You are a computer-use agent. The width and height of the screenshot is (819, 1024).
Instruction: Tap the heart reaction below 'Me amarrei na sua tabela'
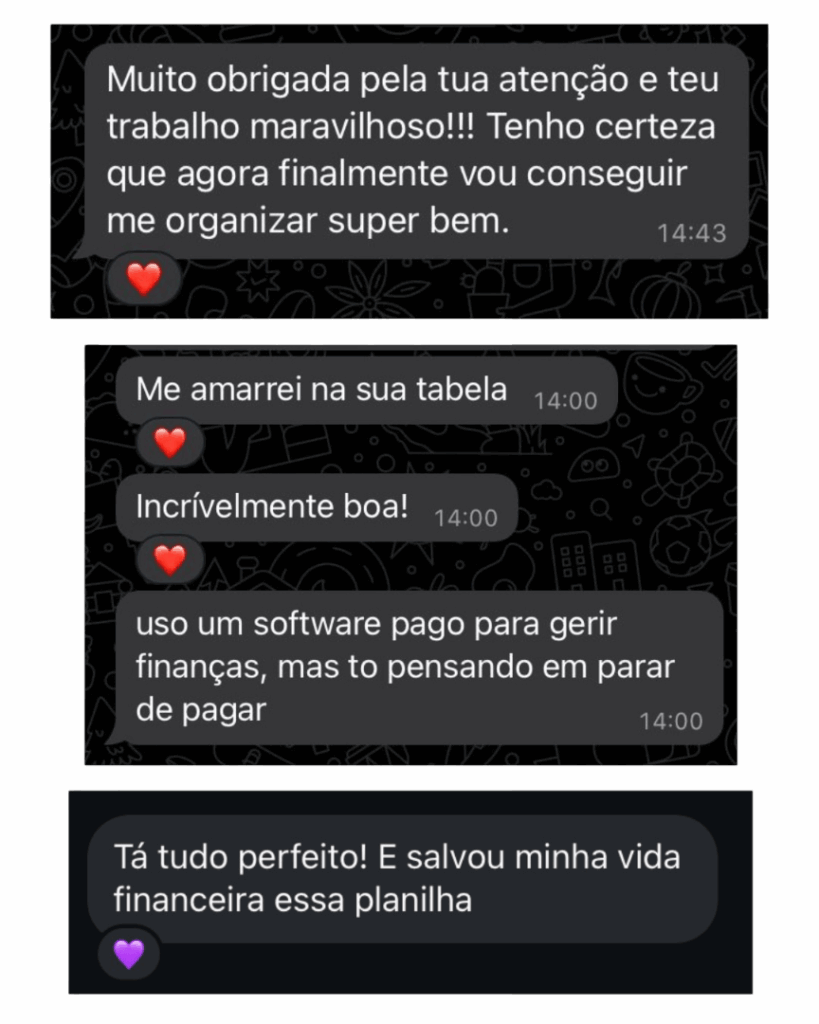(x=168, y=440)
